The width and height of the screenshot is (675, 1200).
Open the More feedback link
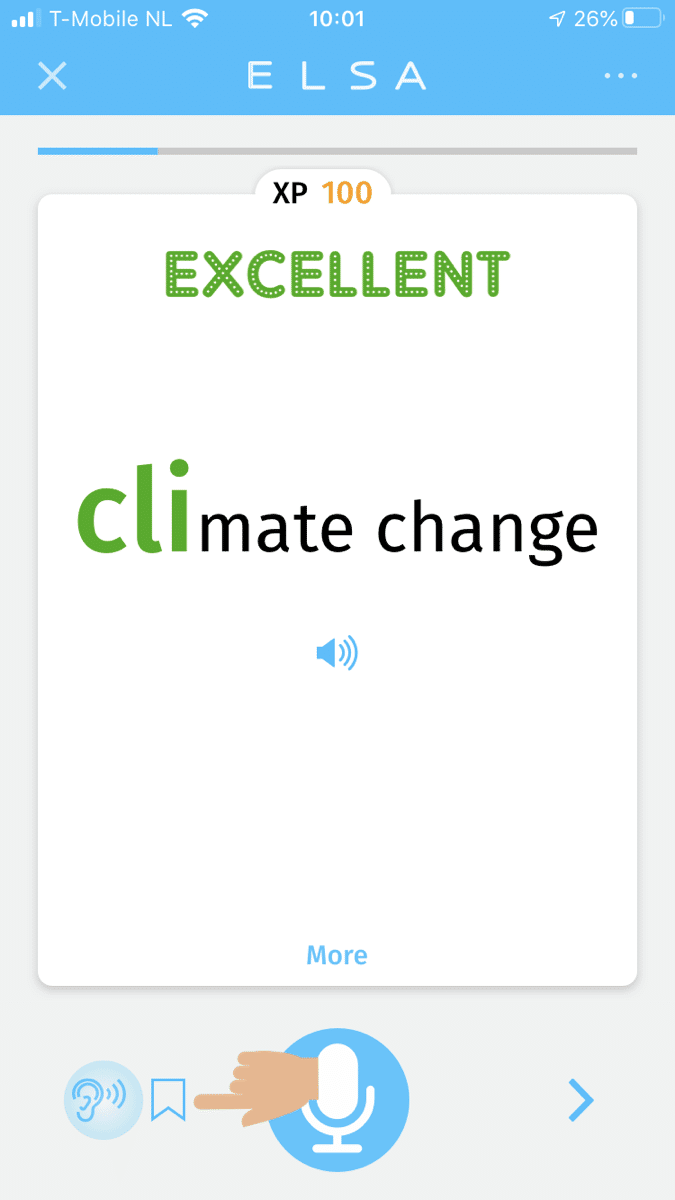point(337,955)
